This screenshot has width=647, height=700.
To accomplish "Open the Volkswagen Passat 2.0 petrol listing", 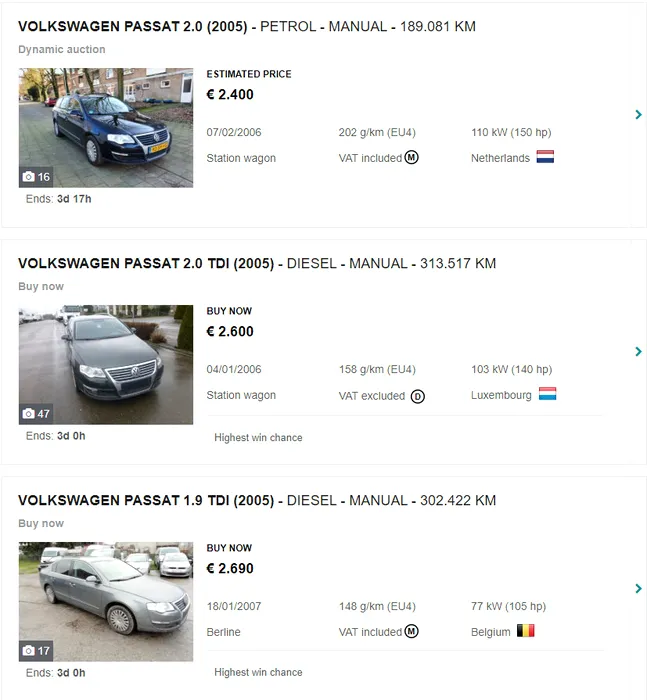I will pos(246,26).
